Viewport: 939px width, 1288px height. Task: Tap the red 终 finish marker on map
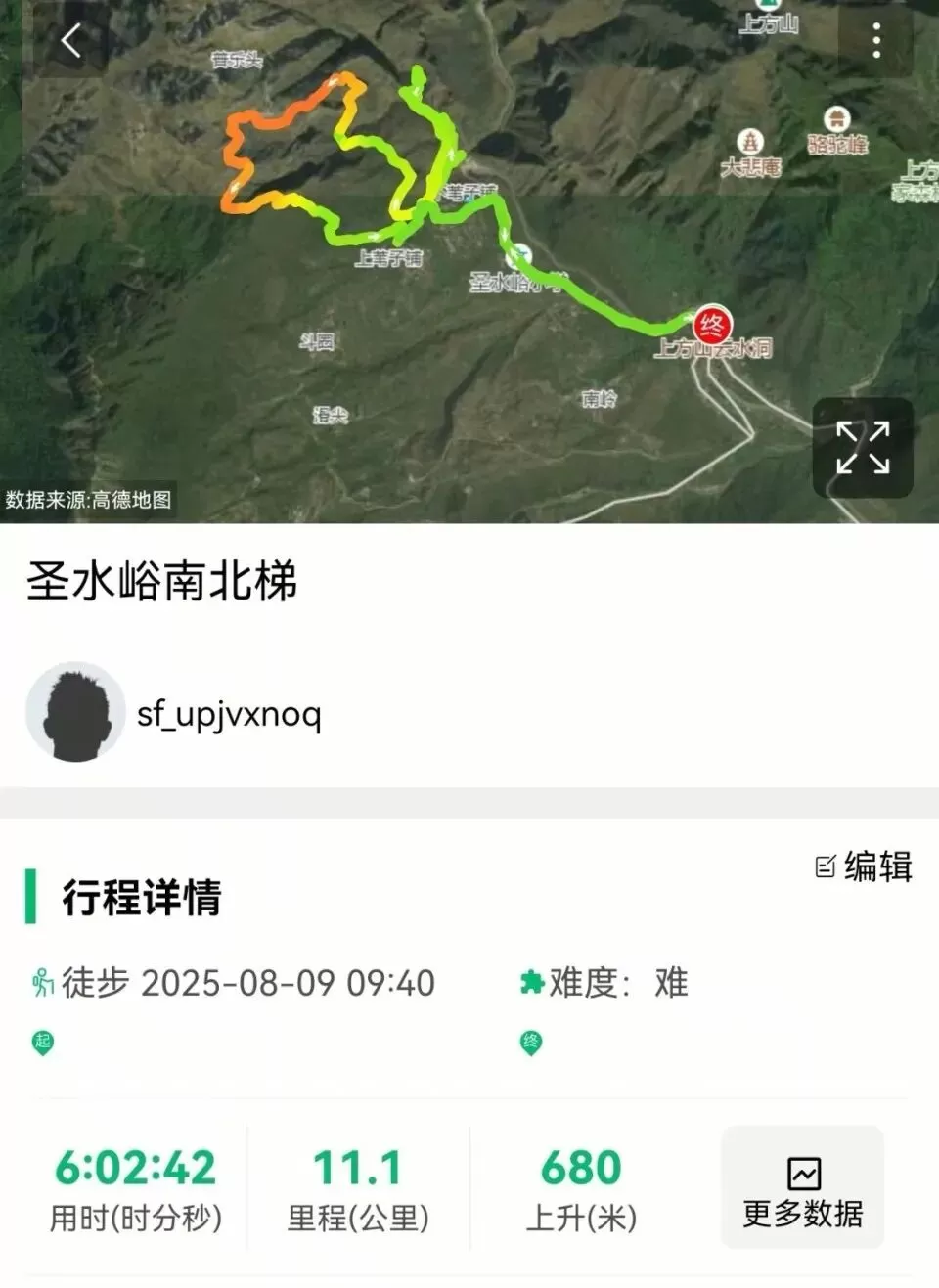[713, 325]
